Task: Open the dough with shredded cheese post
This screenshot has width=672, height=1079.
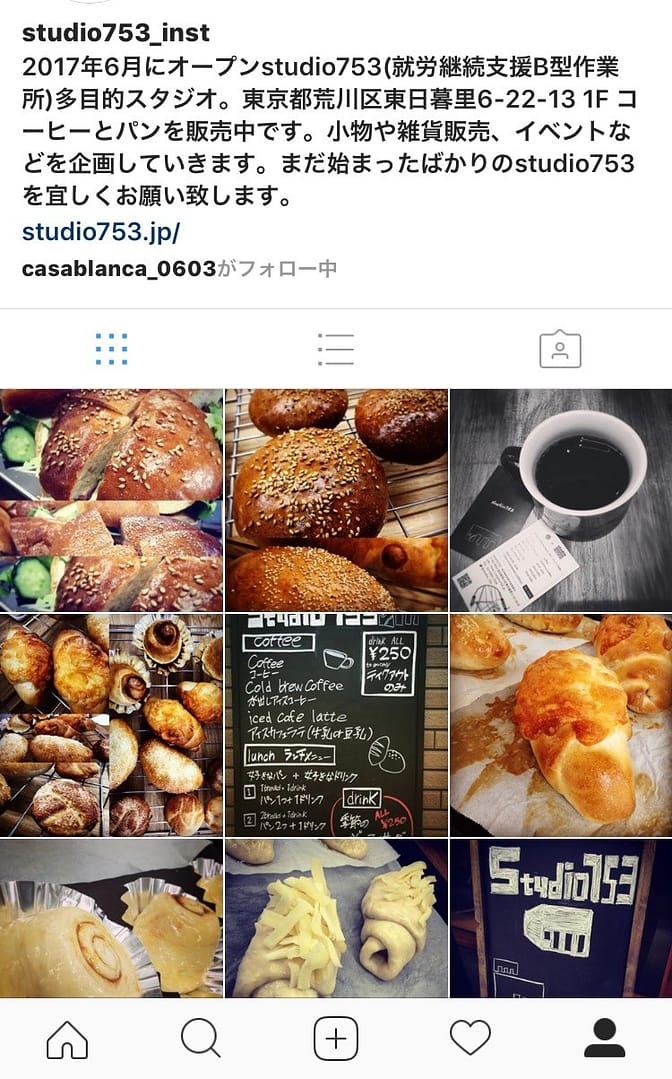Action: tap(336, 918)
